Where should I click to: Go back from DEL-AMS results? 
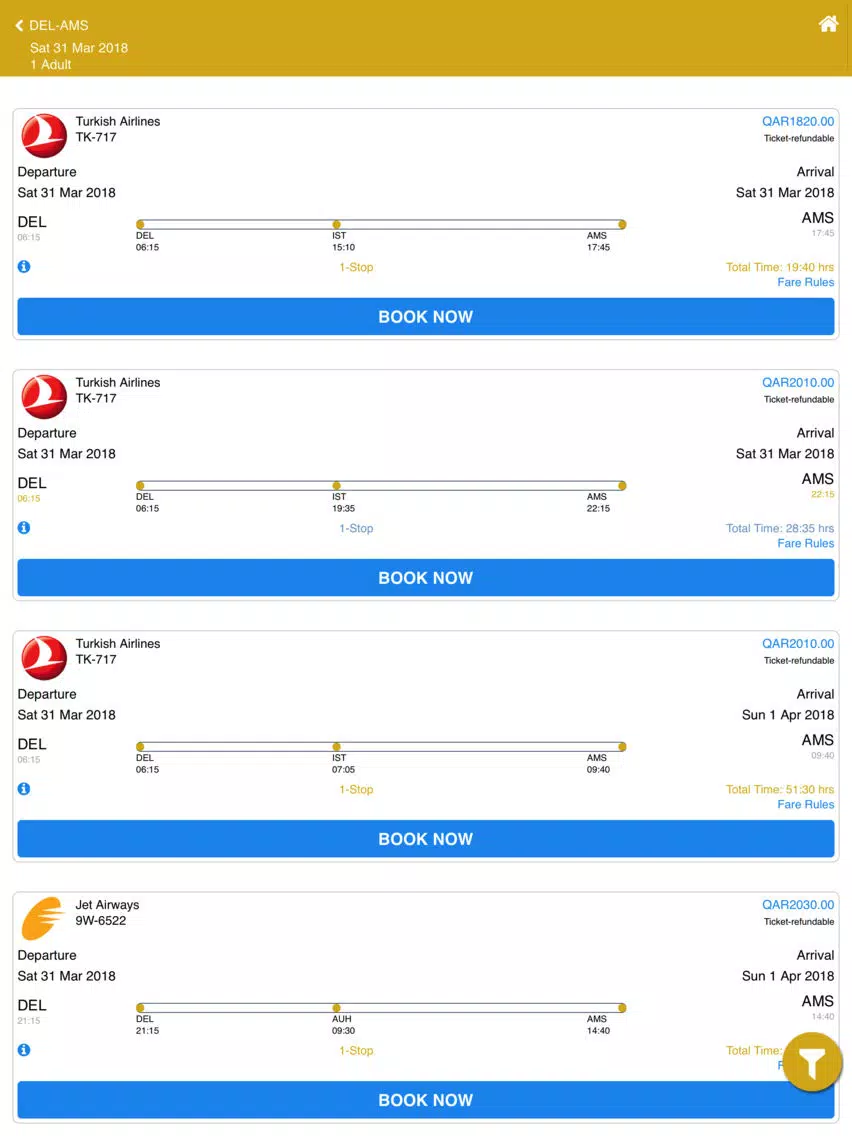(x=20, y=26)
